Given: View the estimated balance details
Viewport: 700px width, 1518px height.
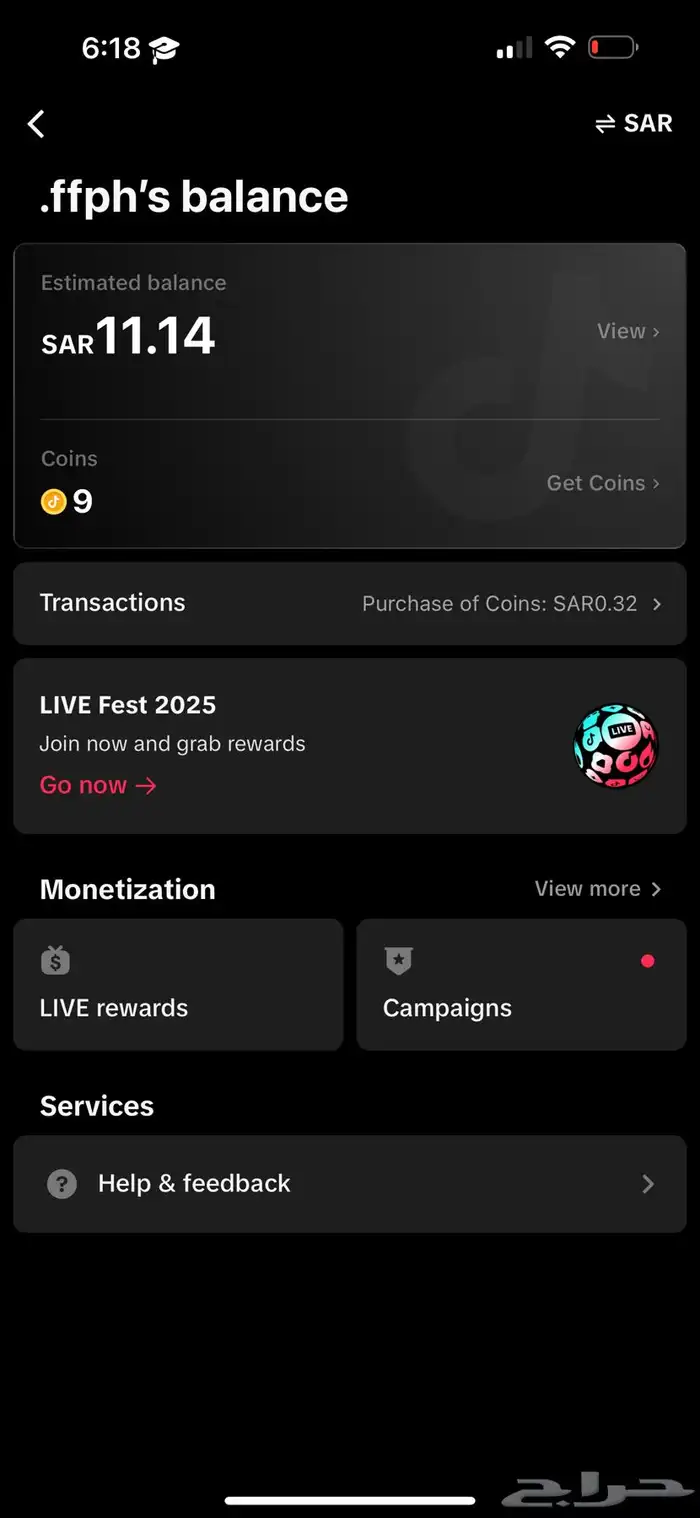Looking at the screenshot, I should tap(627, 331).
